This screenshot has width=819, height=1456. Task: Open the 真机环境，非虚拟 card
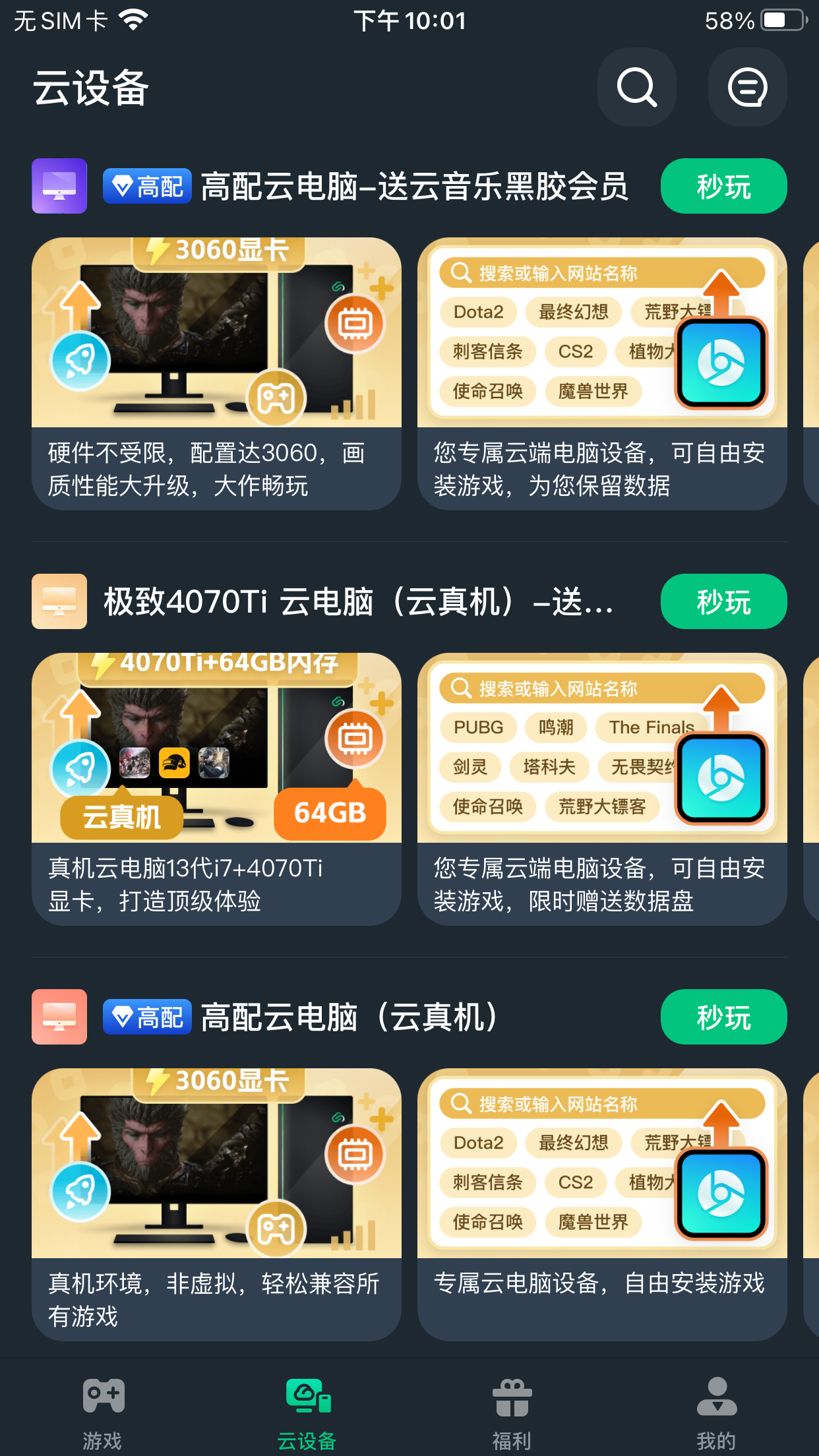216,1204
